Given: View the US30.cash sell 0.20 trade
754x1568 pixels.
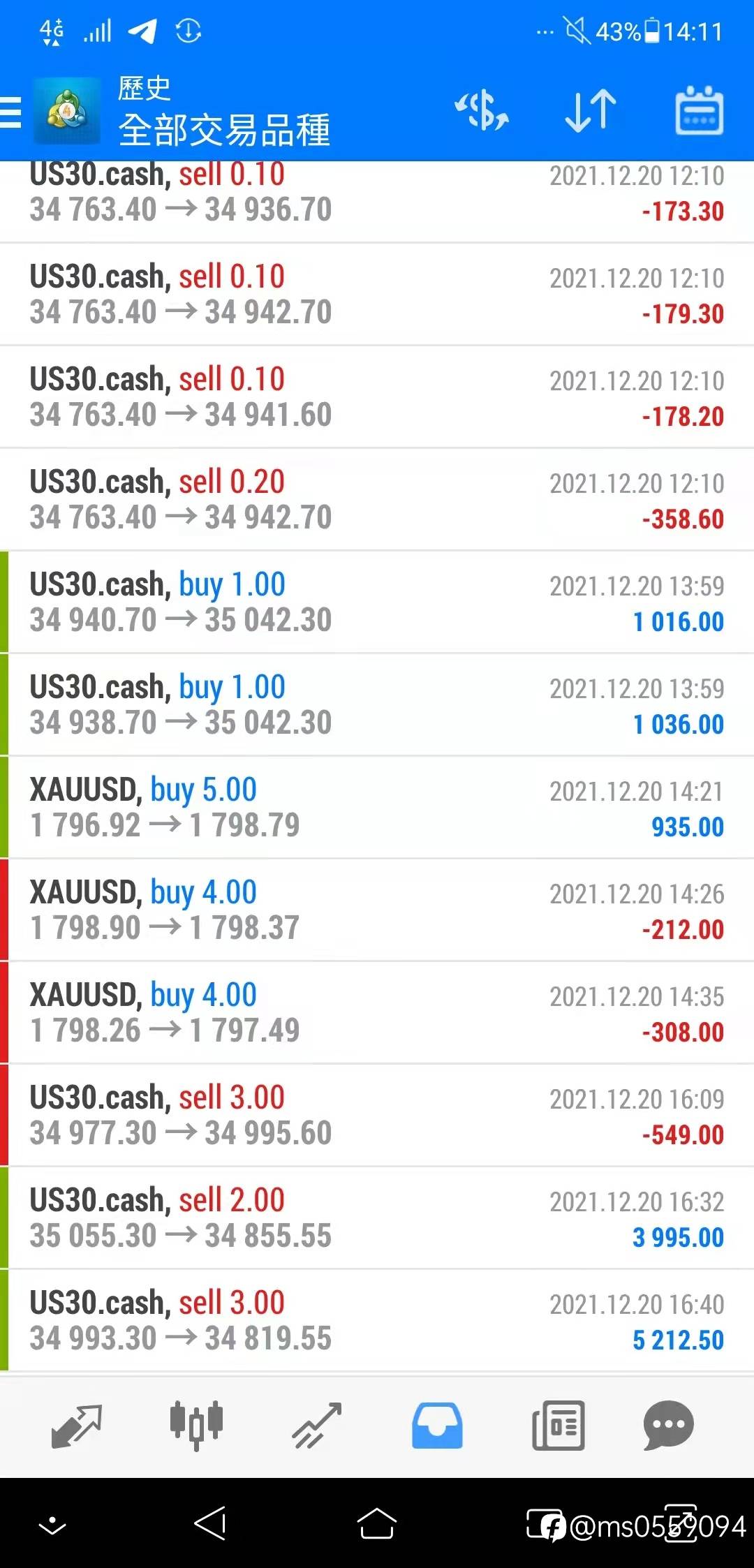Looking at the screenshot, I should [x=377, y=499].
